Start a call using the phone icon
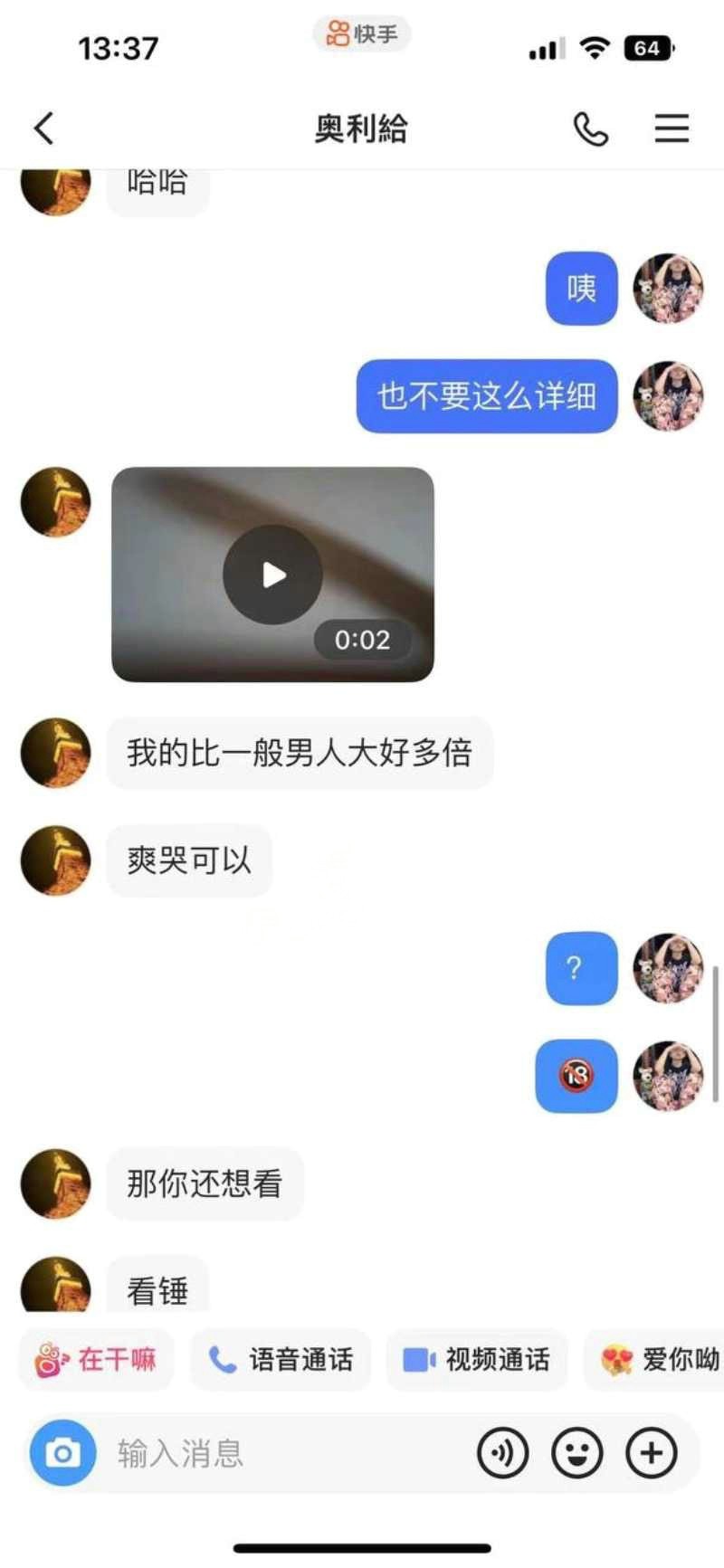 point(590,129)
